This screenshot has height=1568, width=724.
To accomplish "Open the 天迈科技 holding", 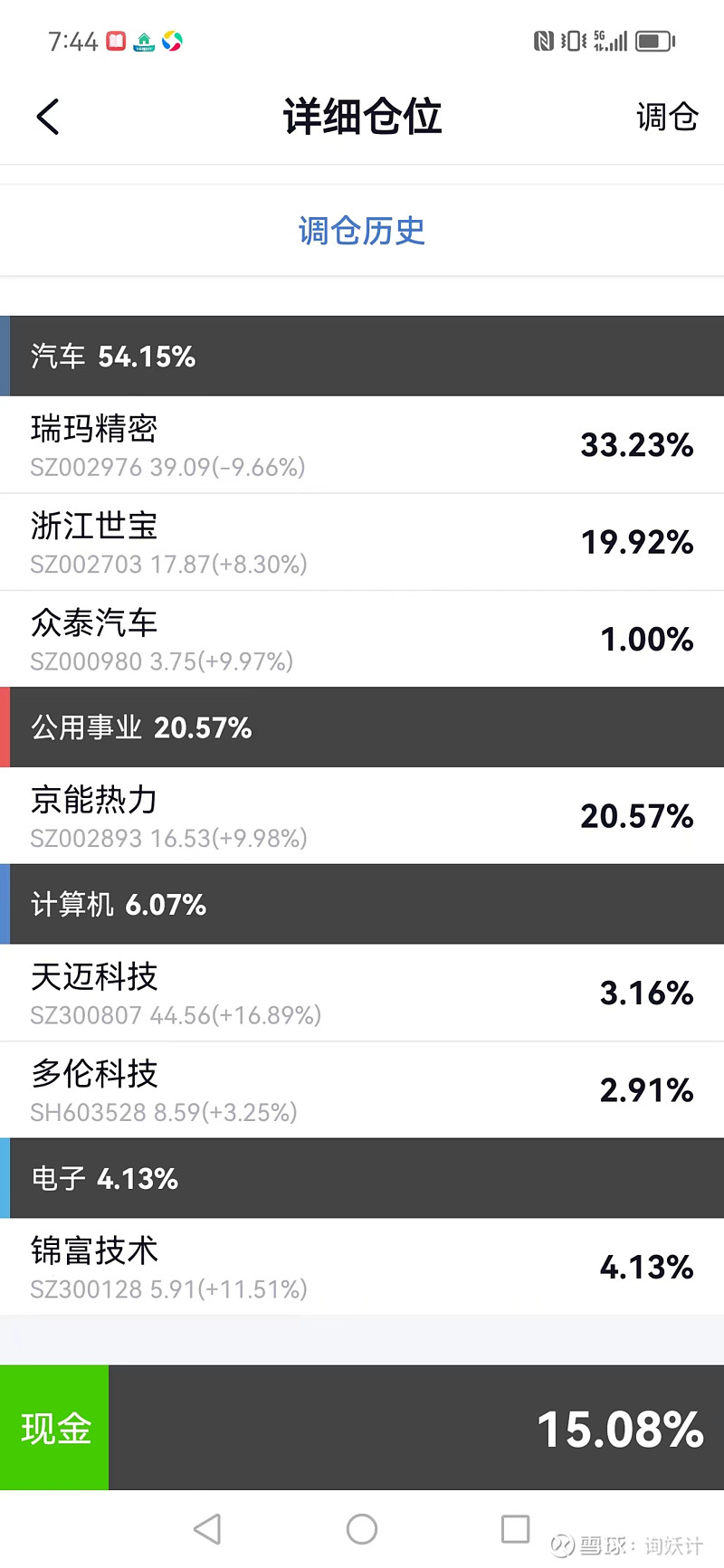I will pos(362,993).
